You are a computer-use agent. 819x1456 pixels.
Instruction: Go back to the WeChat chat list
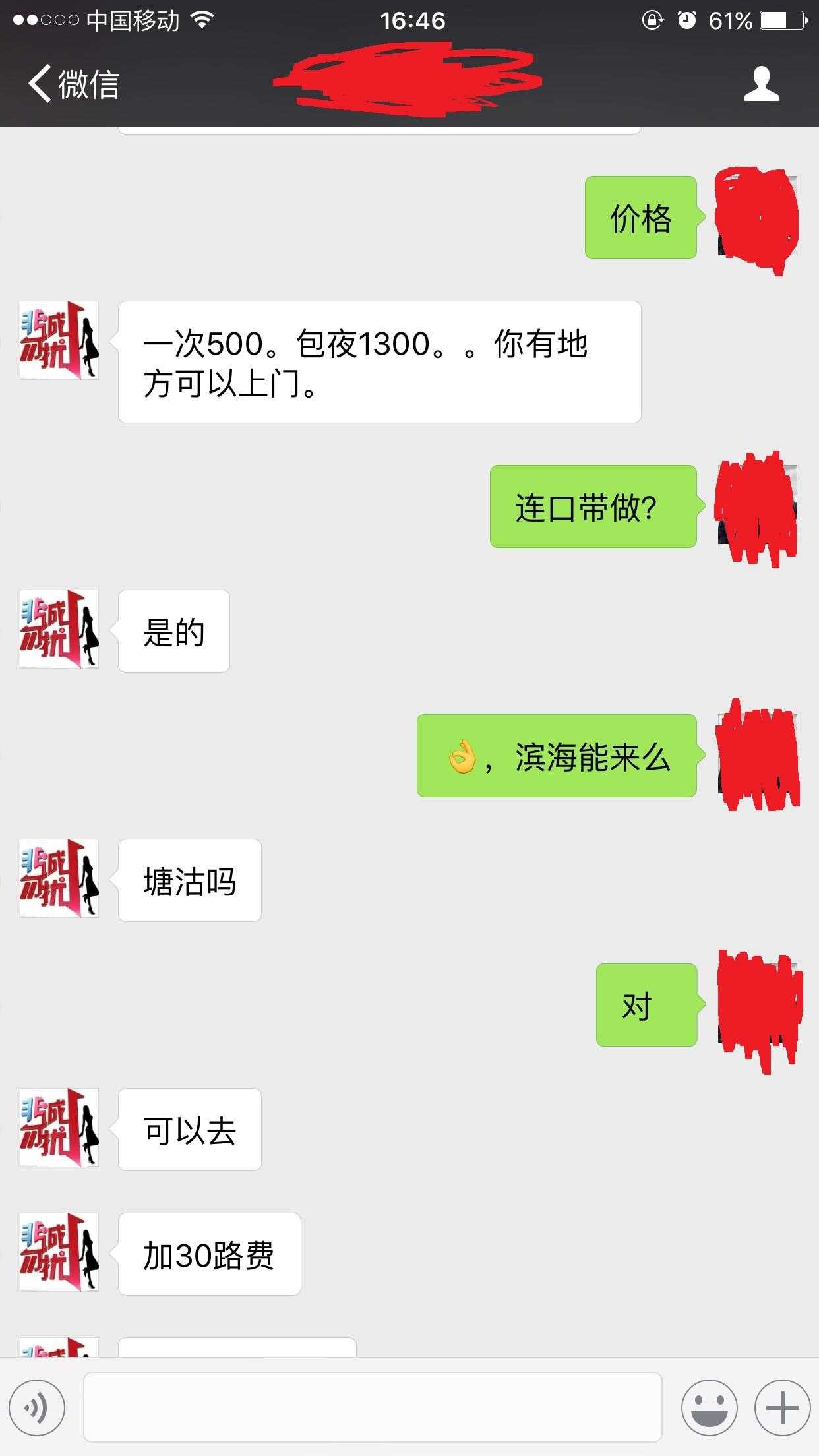point(73,84)
